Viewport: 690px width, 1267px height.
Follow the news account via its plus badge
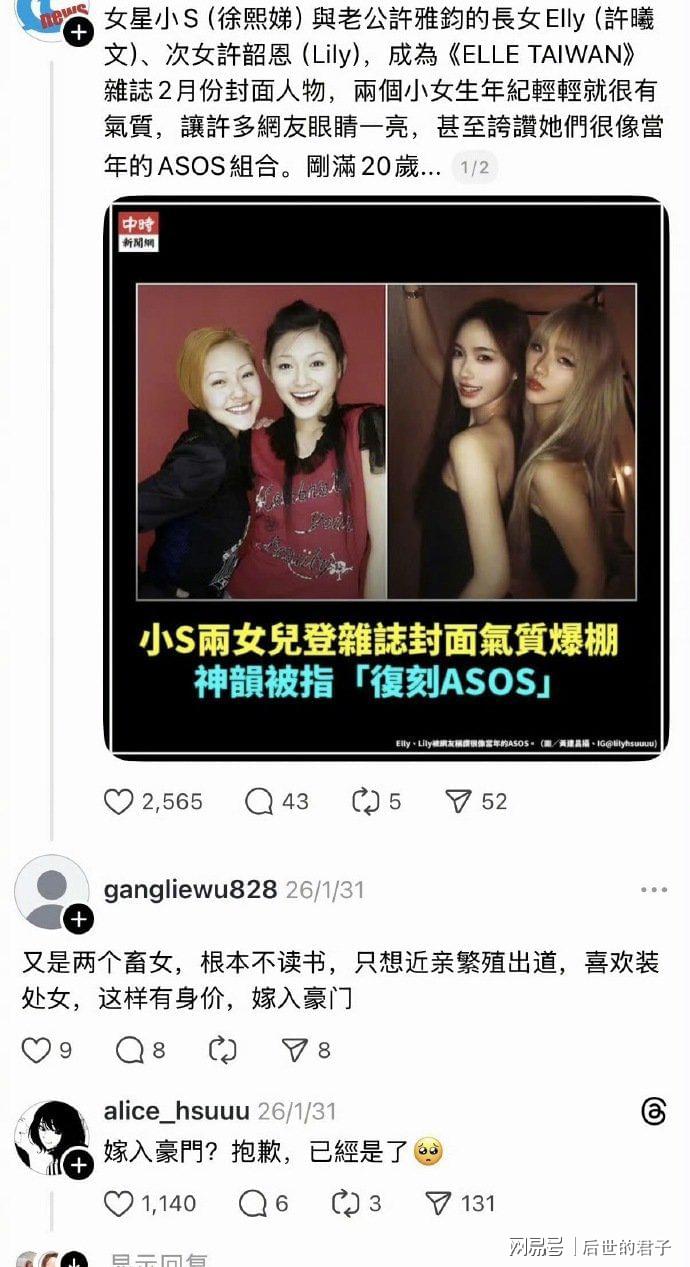point(78,32)
